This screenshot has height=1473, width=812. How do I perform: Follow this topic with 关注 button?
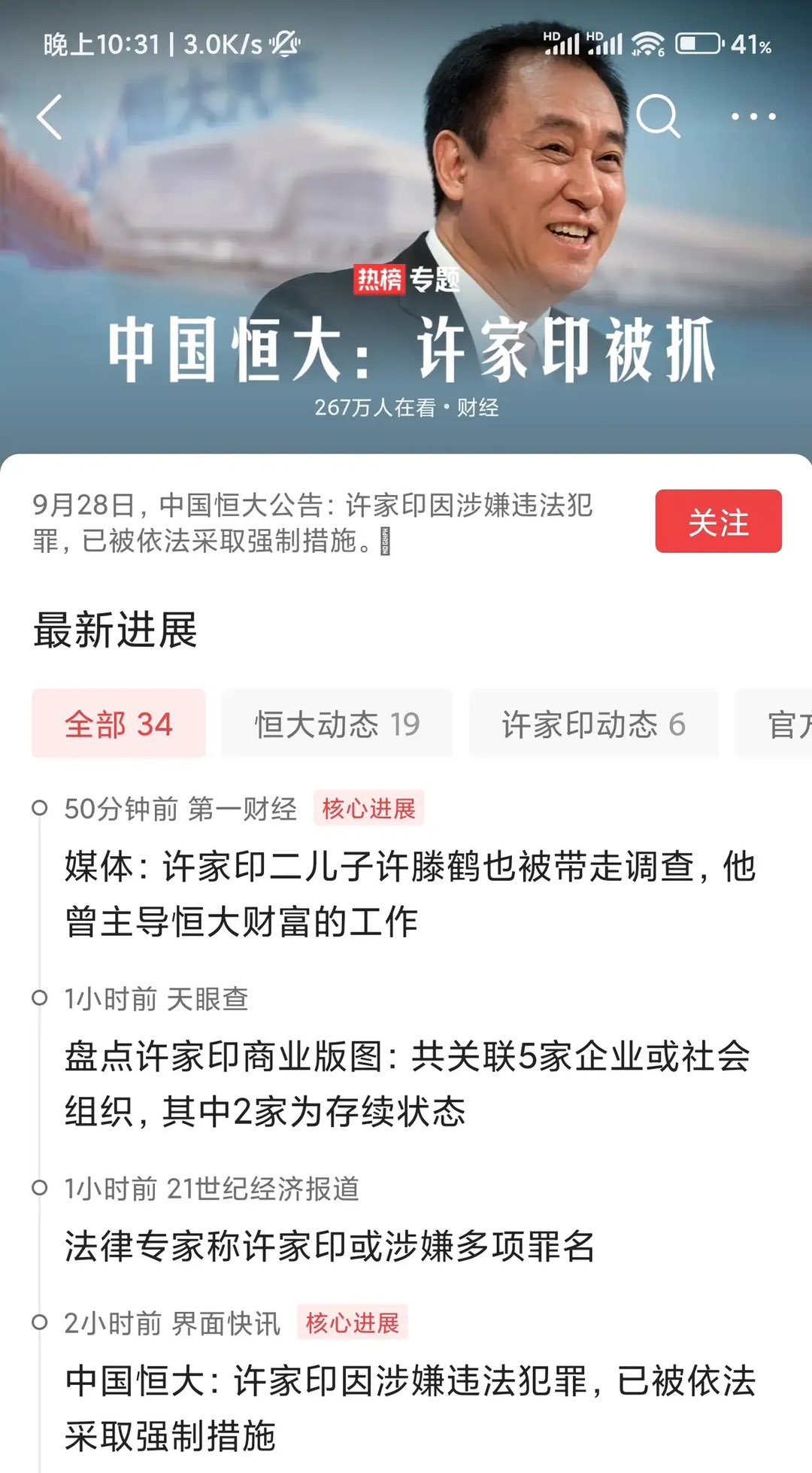[718, 521]
